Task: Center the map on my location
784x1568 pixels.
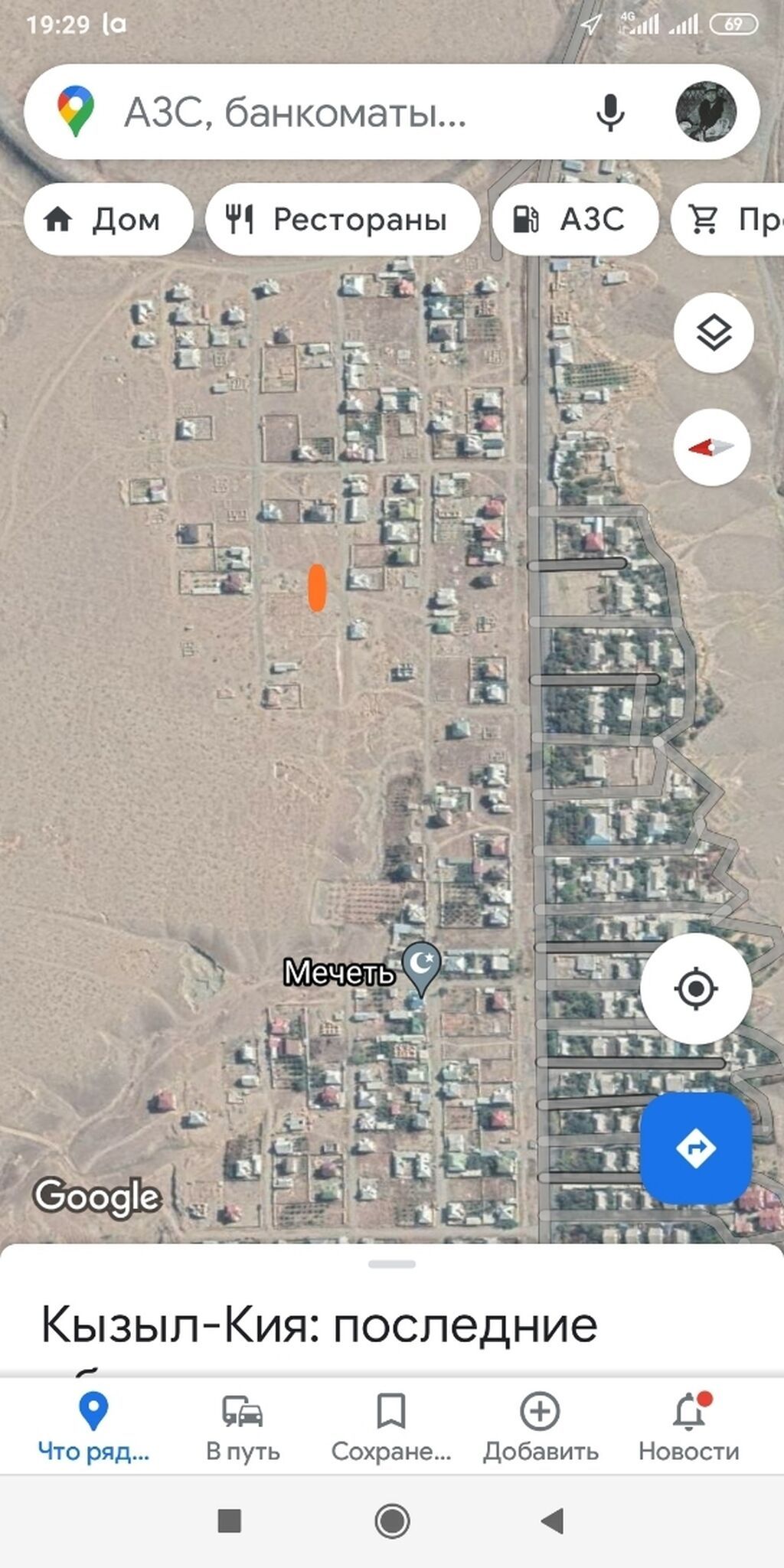Action: click(x=695, y=988)
